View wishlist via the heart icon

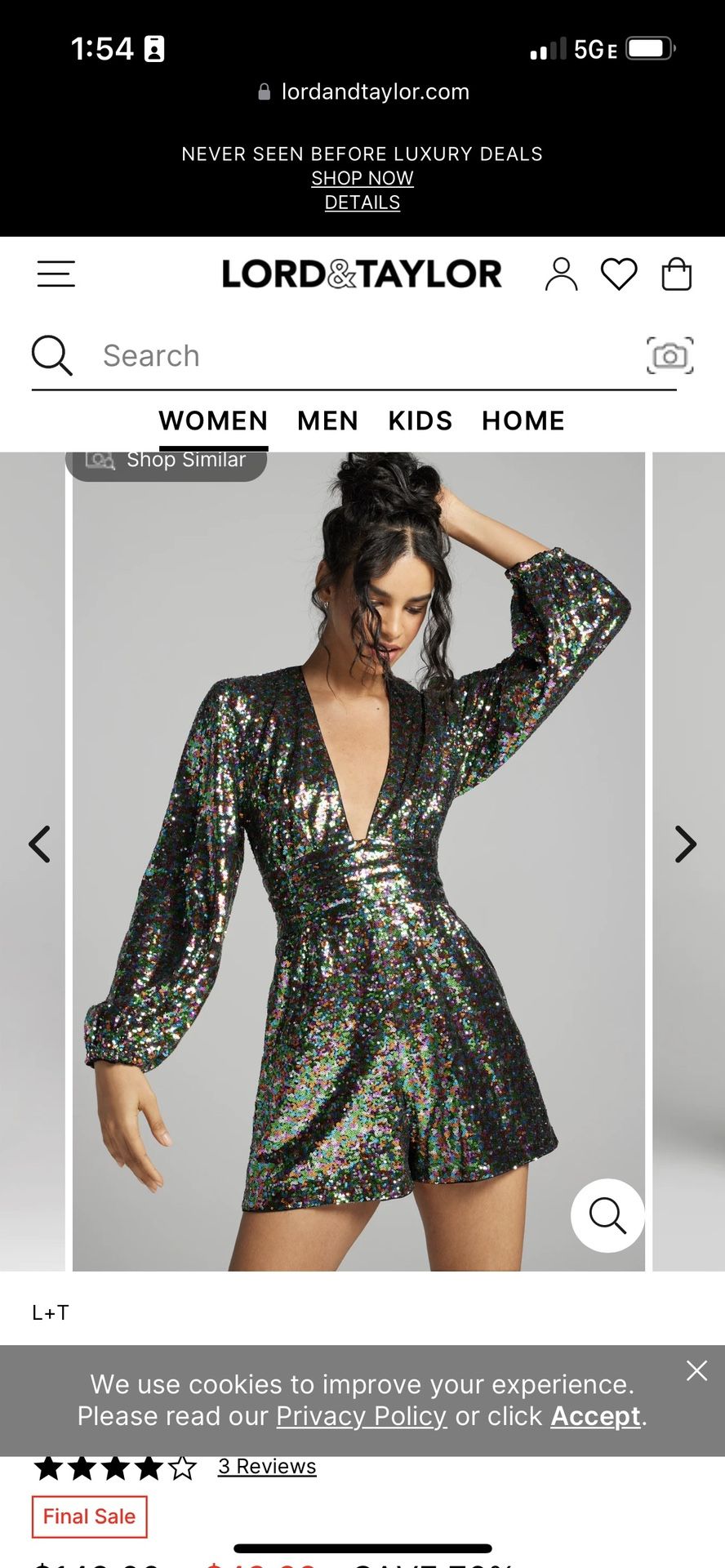tap(620, 274)
